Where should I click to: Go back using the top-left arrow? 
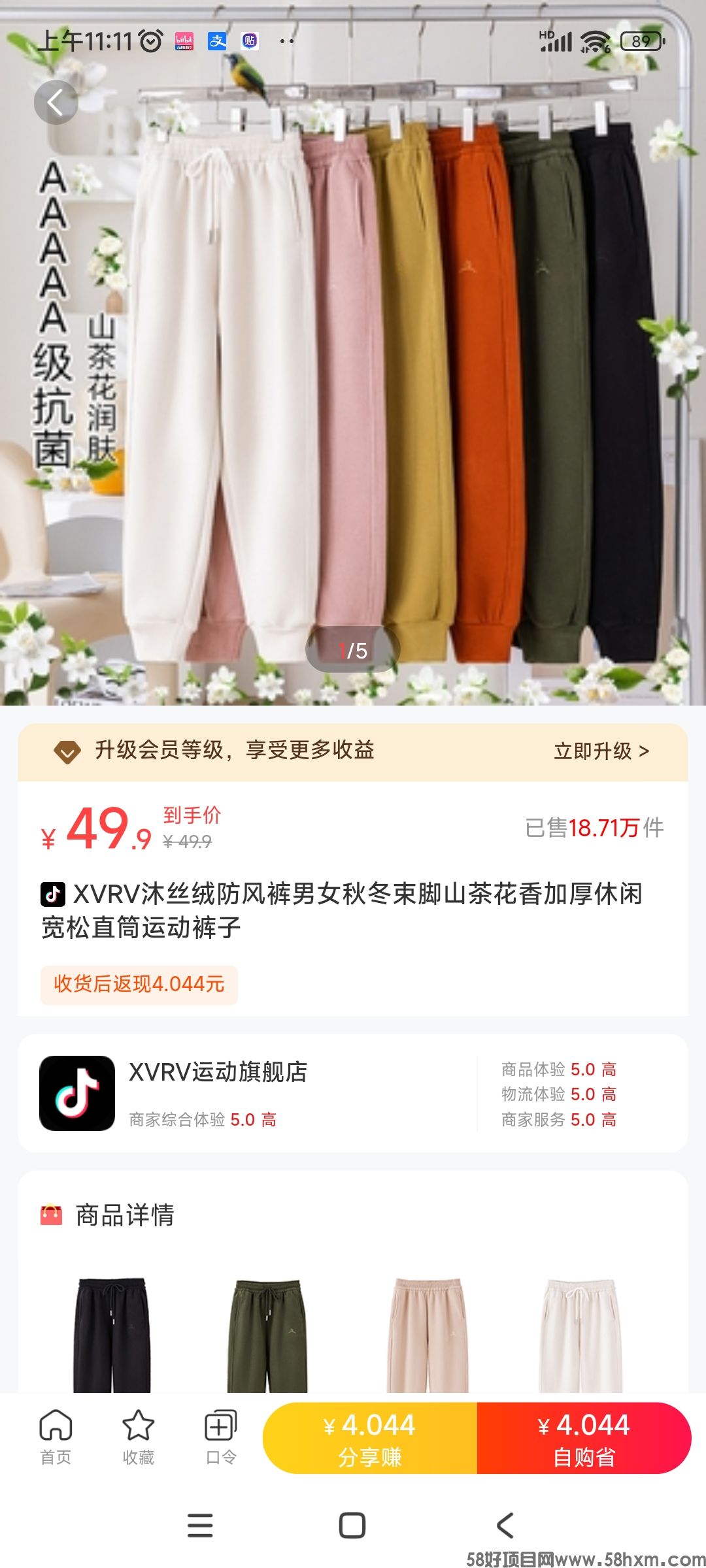(x=56, y=103)
